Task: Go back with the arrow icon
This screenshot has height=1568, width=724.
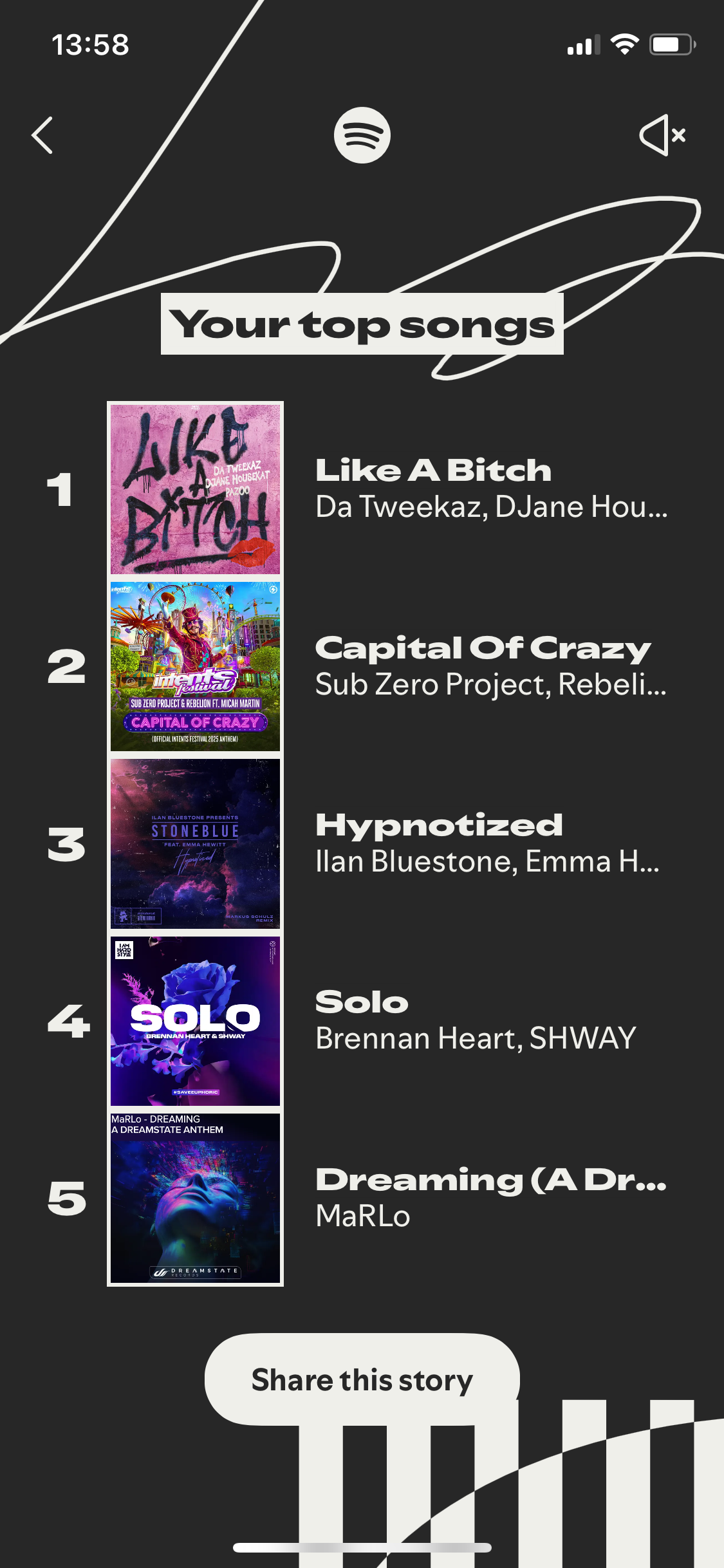Action: coord(42,135)
